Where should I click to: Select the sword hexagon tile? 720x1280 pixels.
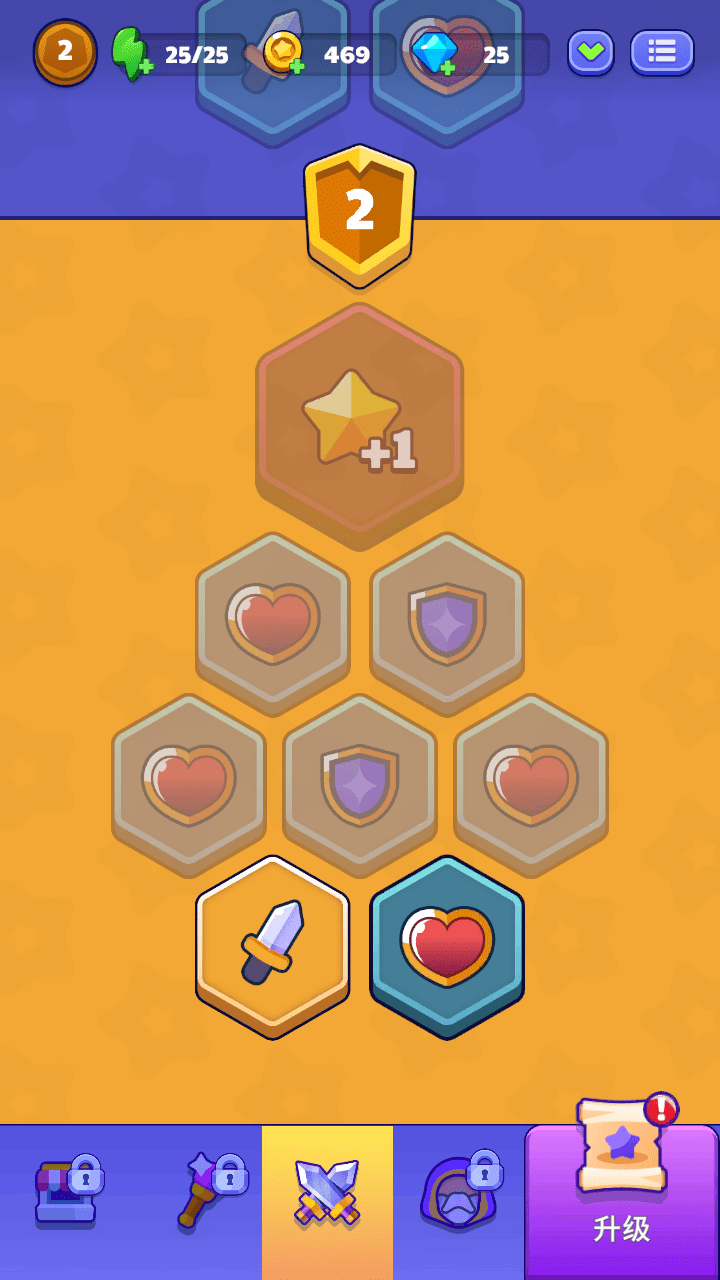[x=272, y=946]
